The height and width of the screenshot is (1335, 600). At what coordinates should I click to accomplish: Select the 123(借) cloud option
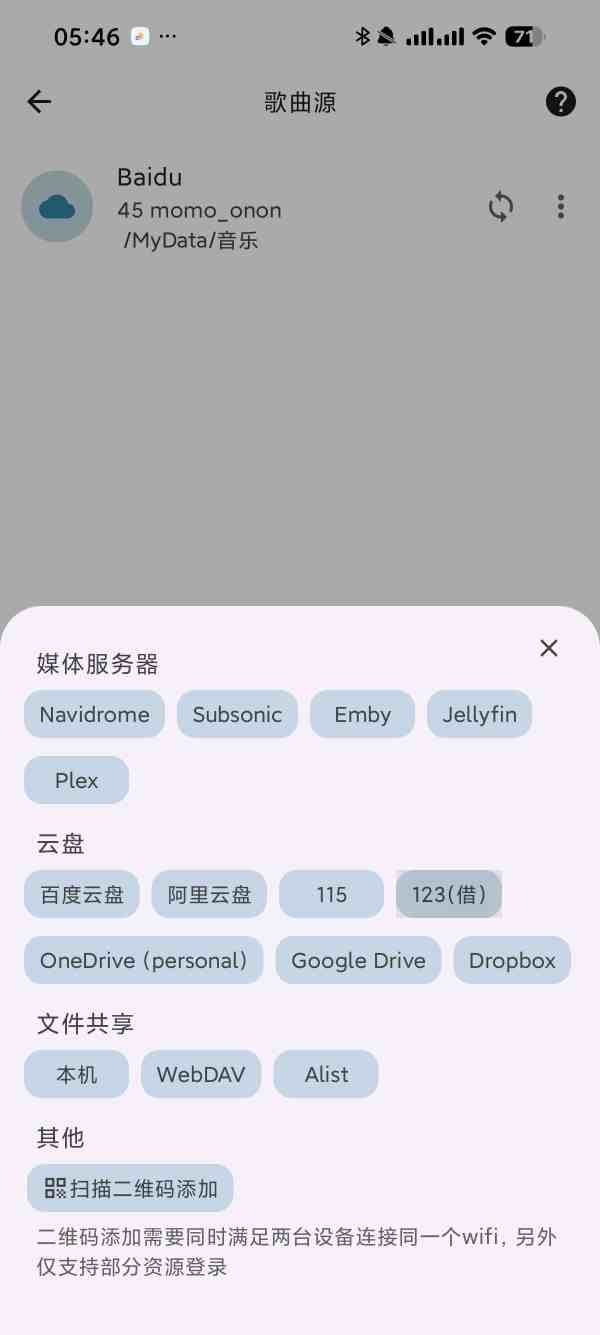click(x=448, y=894)
